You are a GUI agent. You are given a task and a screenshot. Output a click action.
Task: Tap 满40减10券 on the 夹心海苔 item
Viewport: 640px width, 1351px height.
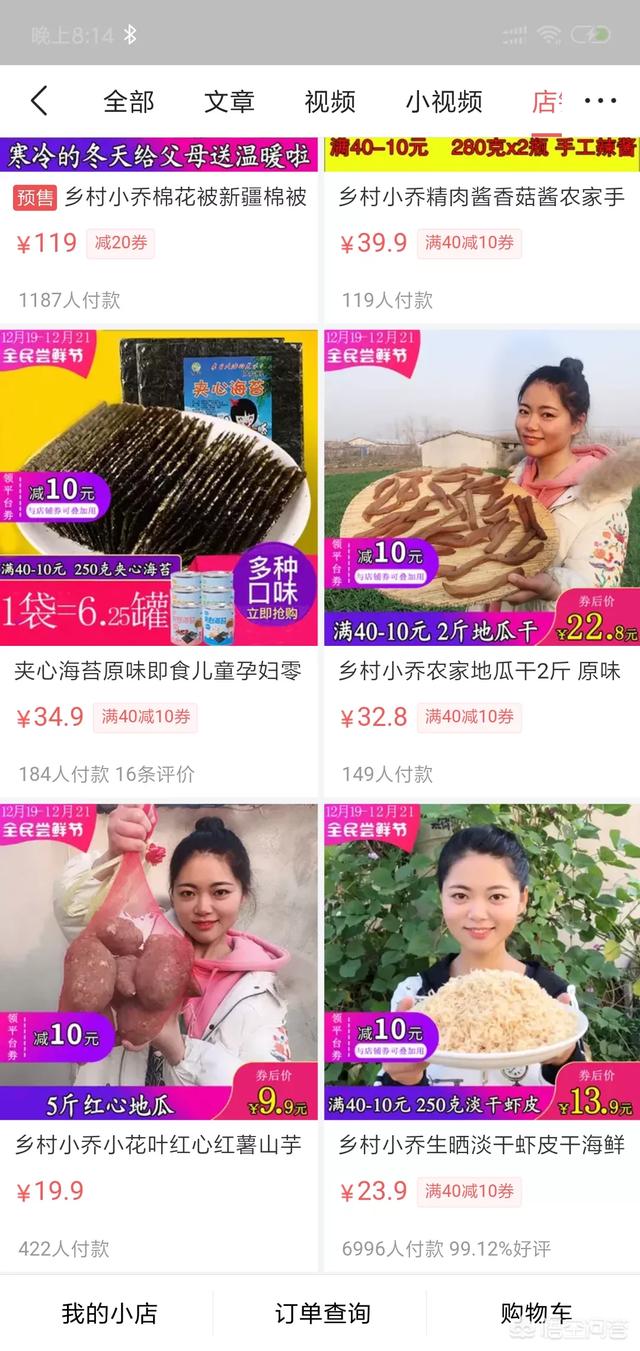click(x=145, y=717)
